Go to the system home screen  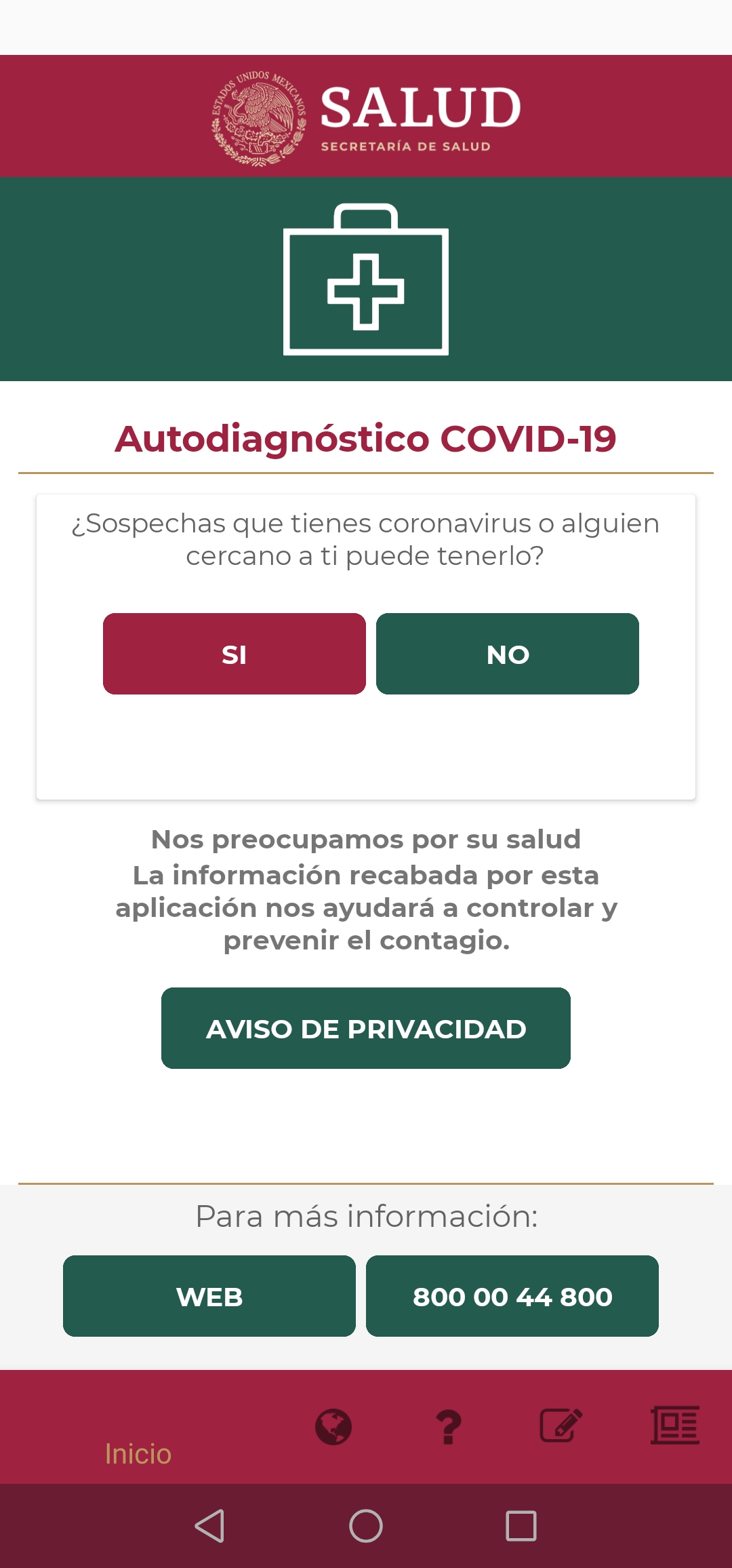[x=366, y=1526]
